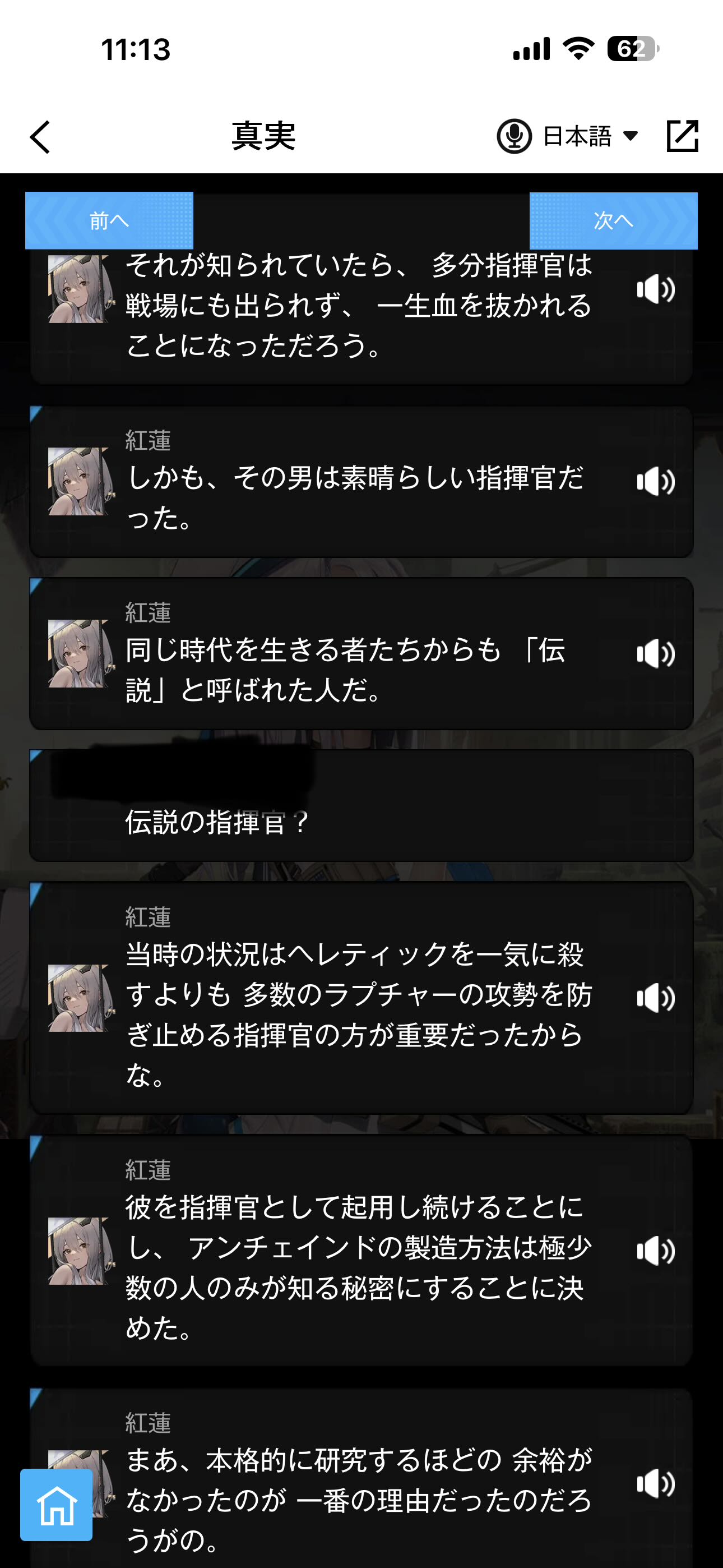Go to next chapter with 次へ
The image size is (723, 1568).
tap(614, 220)
